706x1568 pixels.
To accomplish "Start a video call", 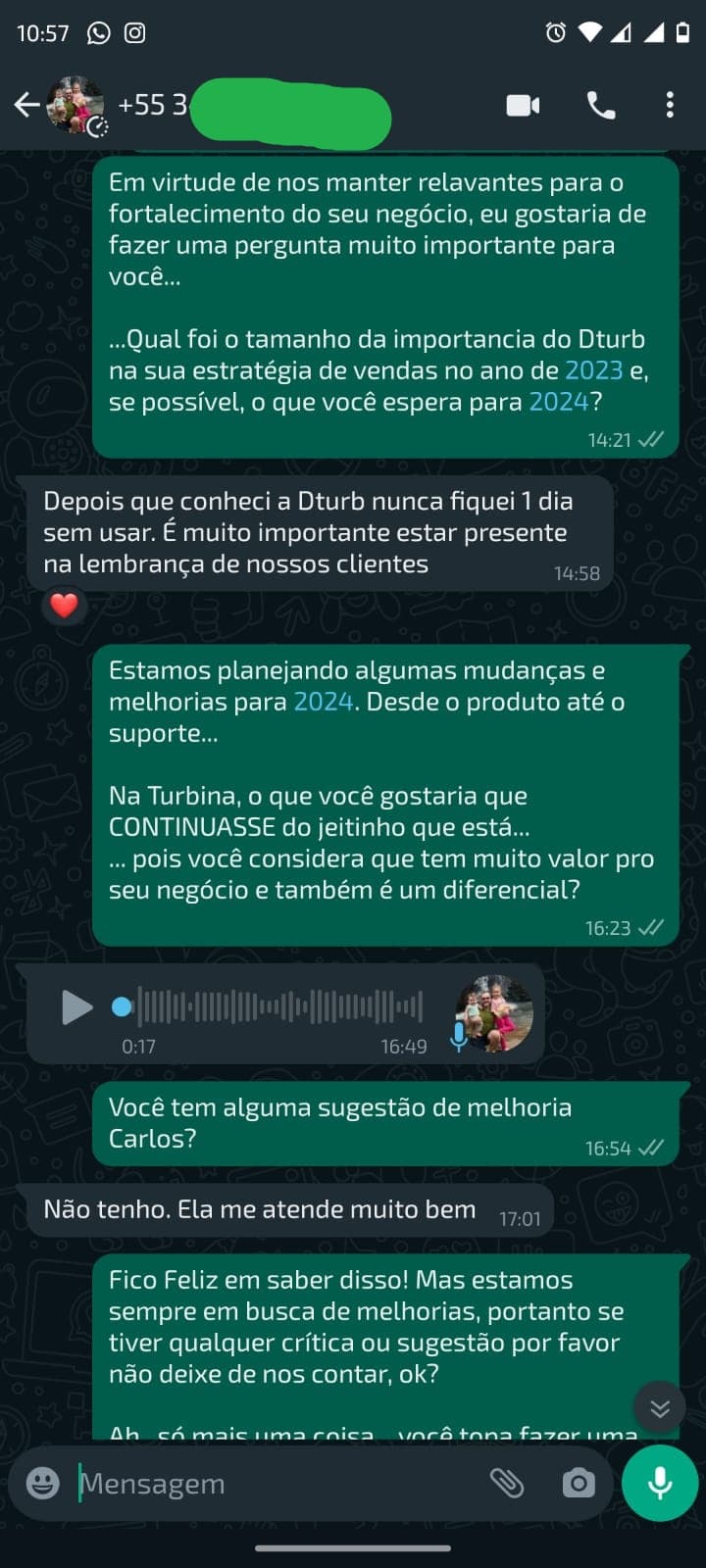I will [523, 105].
